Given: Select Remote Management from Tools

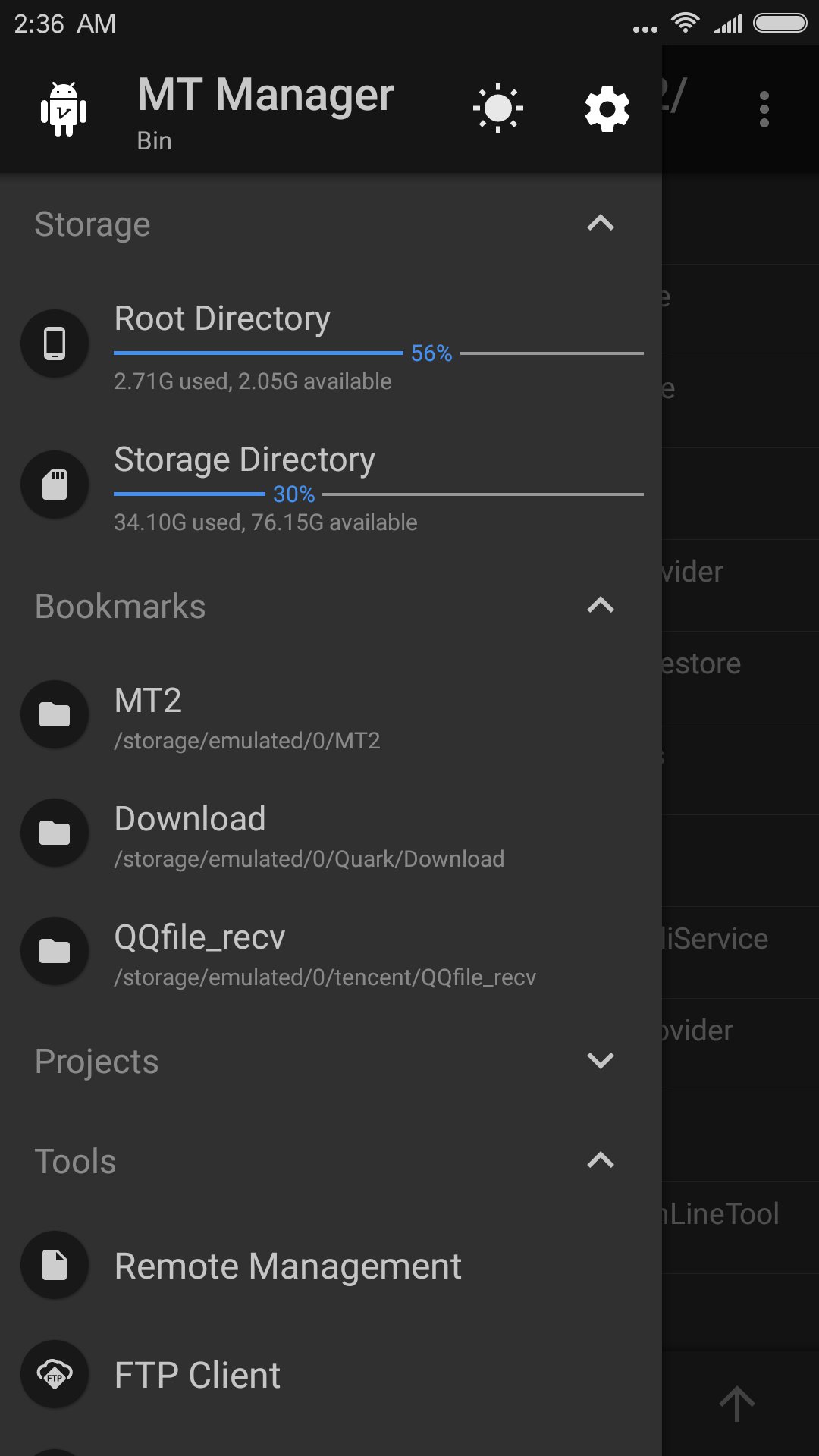Looking at the screenshot, I should [x=287, y=1266].
